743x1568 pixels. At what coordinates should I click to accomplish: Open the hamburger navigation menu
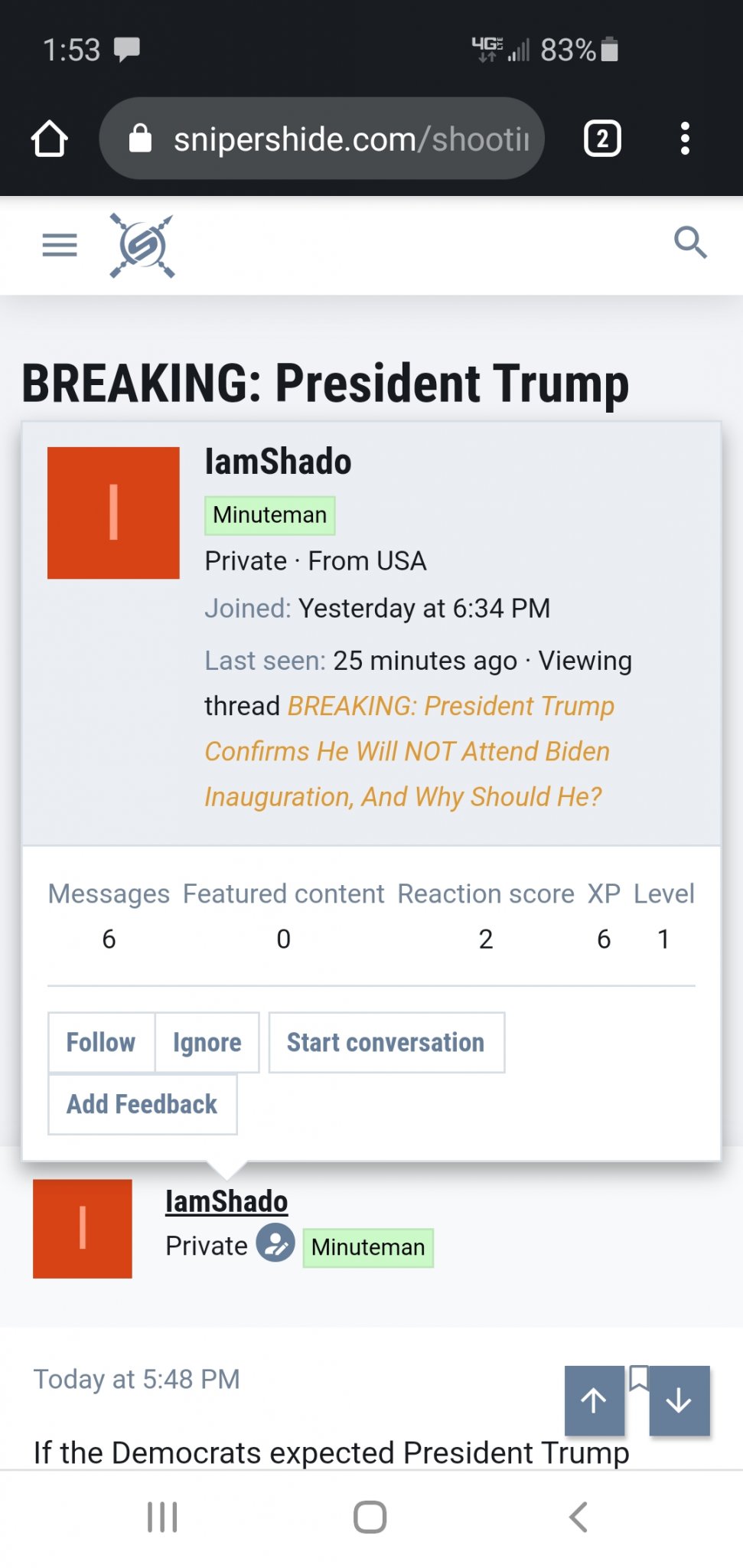(60, 245)
